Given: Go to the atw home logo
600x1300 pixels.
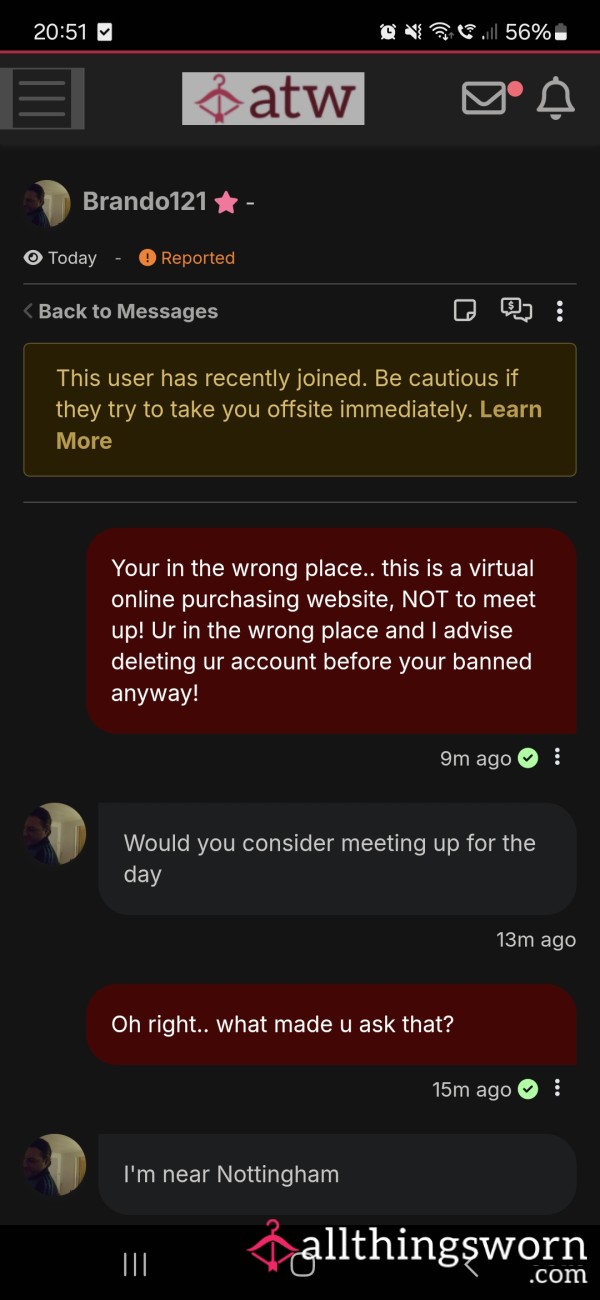Looking at the screenshot, I should pyautogui.click(x=273, y=98).
